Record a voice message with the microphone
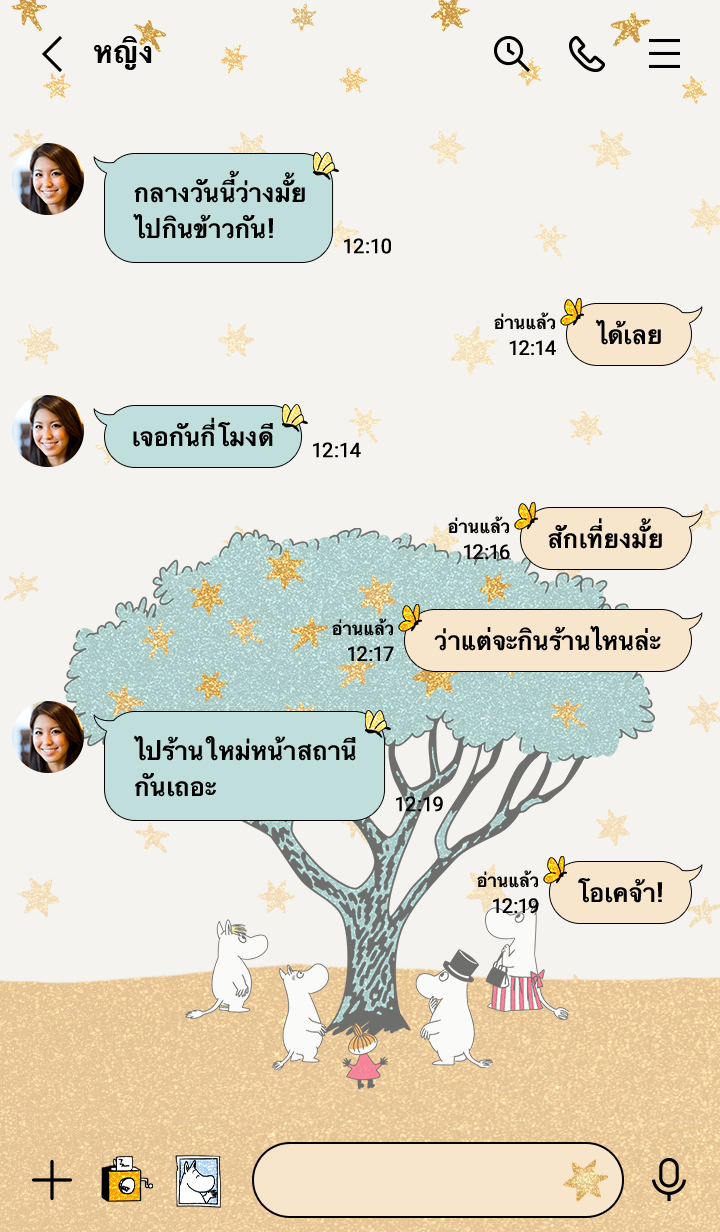Image resolution: width=720 pixels, height=1232 pixels. pyautogui.click(x=668, y=1180)
